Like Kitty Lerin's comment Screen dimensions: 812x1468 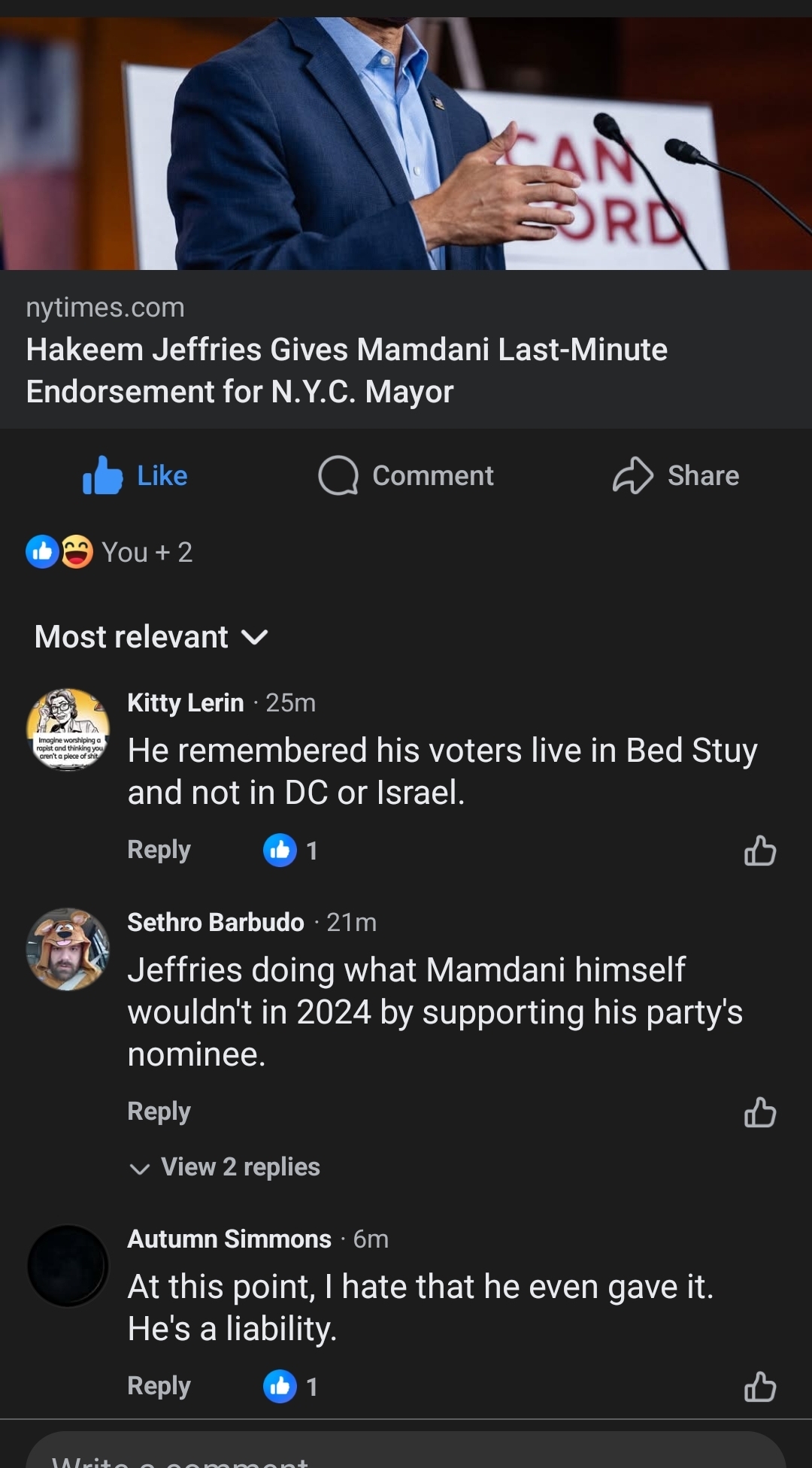[760, 851]
